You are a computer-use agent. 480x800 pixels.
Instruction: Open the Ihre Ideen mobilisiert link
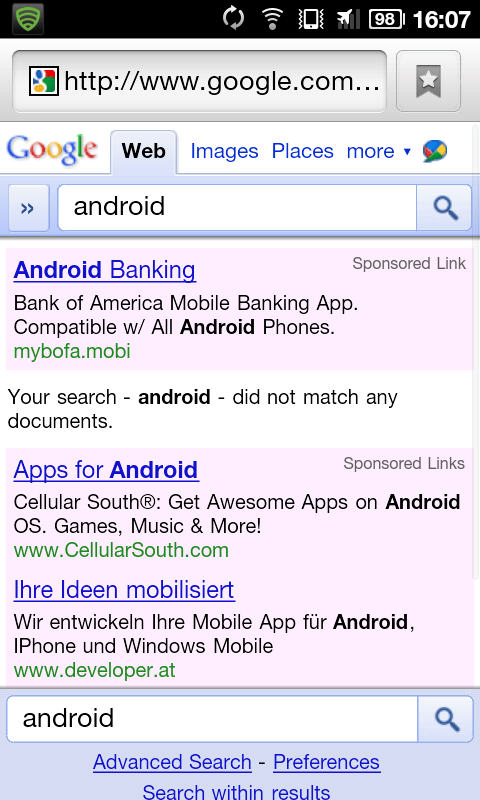click(x=124, y=590)
